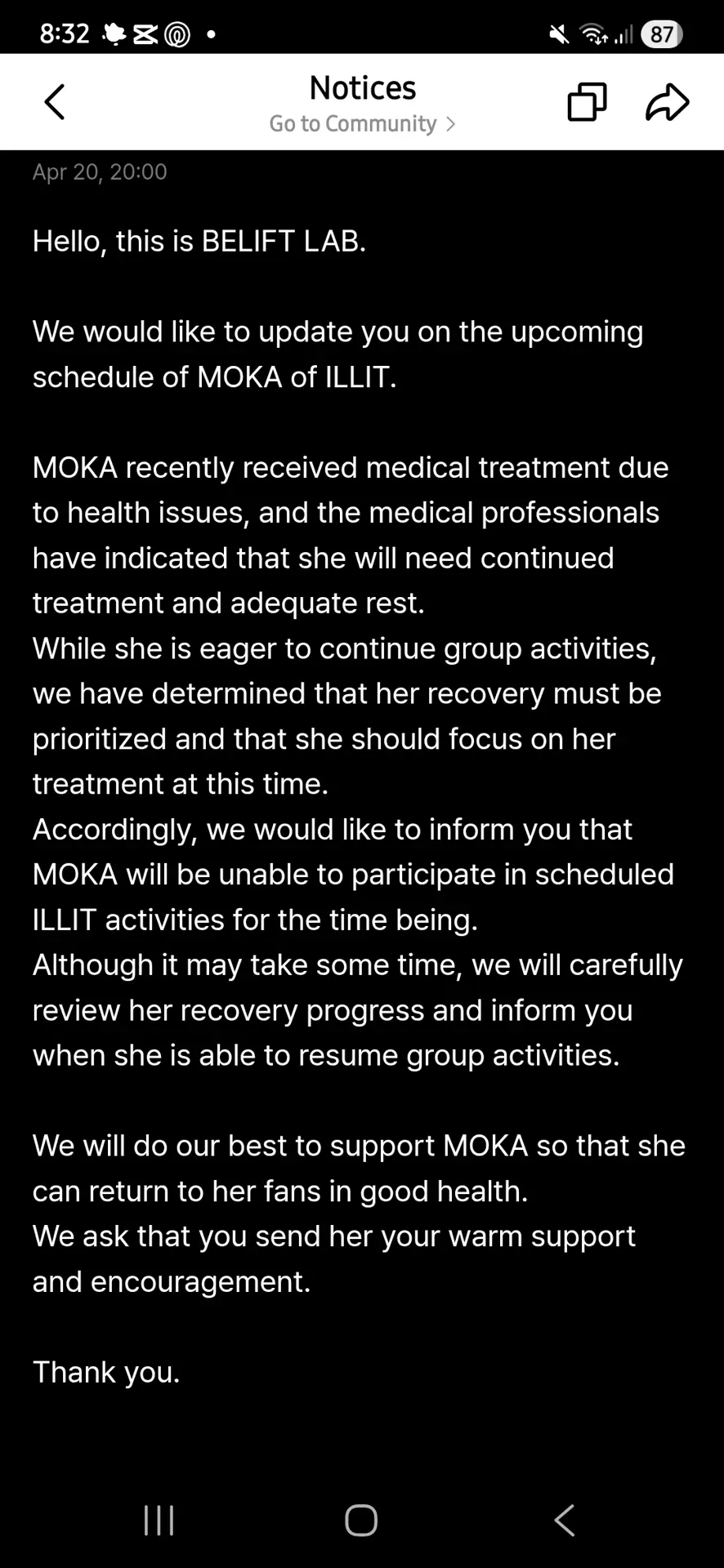This screenshot has width=724, height=1568.
Task: Open recent apps in the navigation bar
Action: click(159, 1520)
